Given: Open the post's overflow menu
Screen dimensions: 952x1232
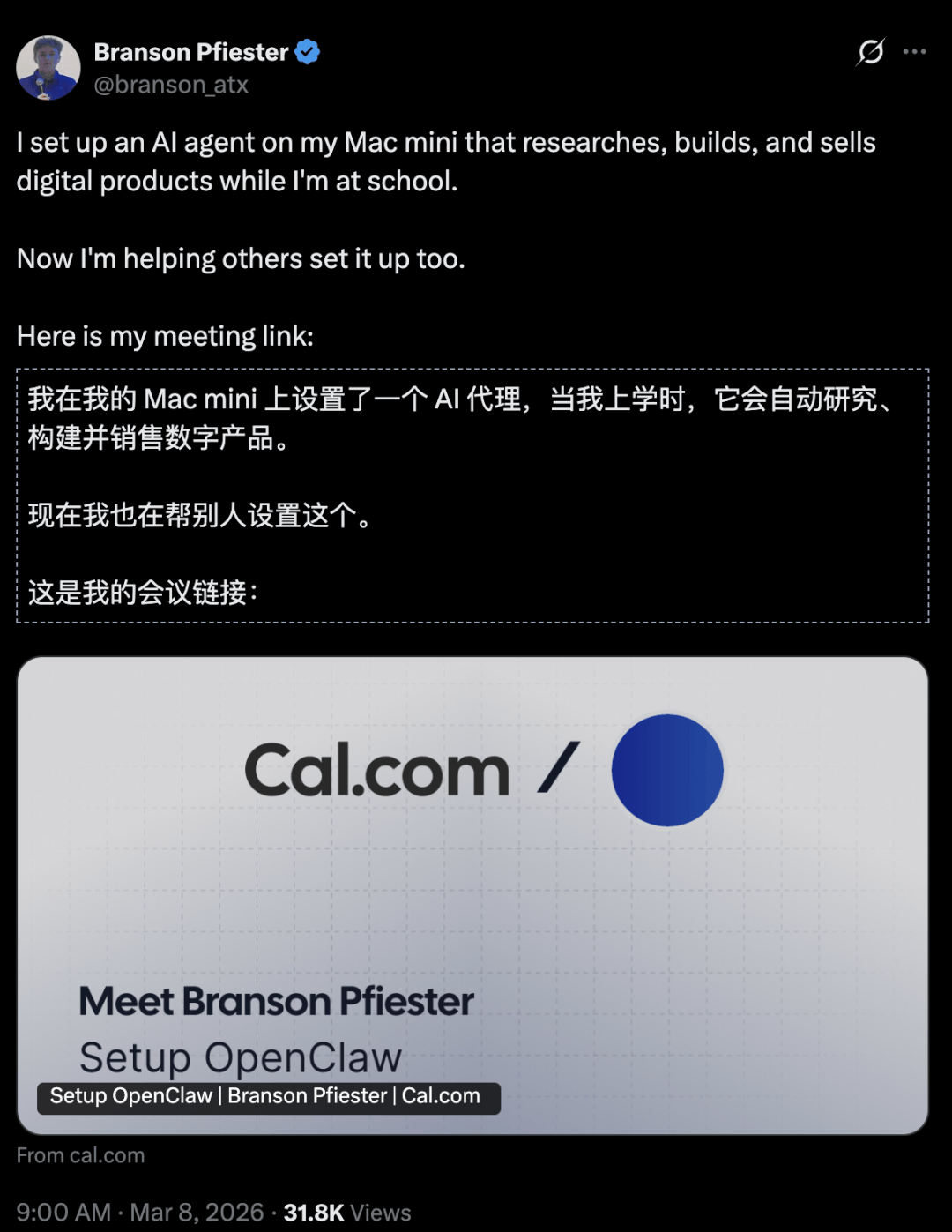Looking at the screenshot, I should [x=915, y=52].
